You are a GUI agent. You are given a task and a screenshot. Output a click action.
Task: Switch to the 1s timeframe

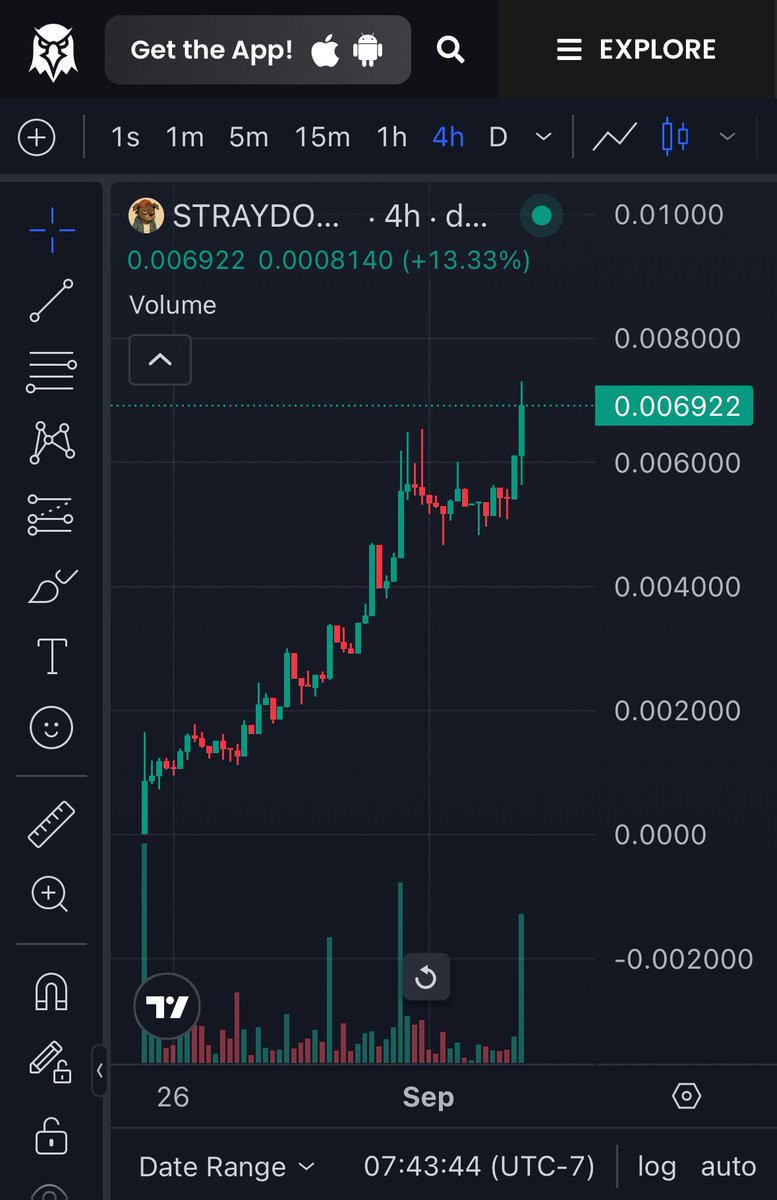125,136
